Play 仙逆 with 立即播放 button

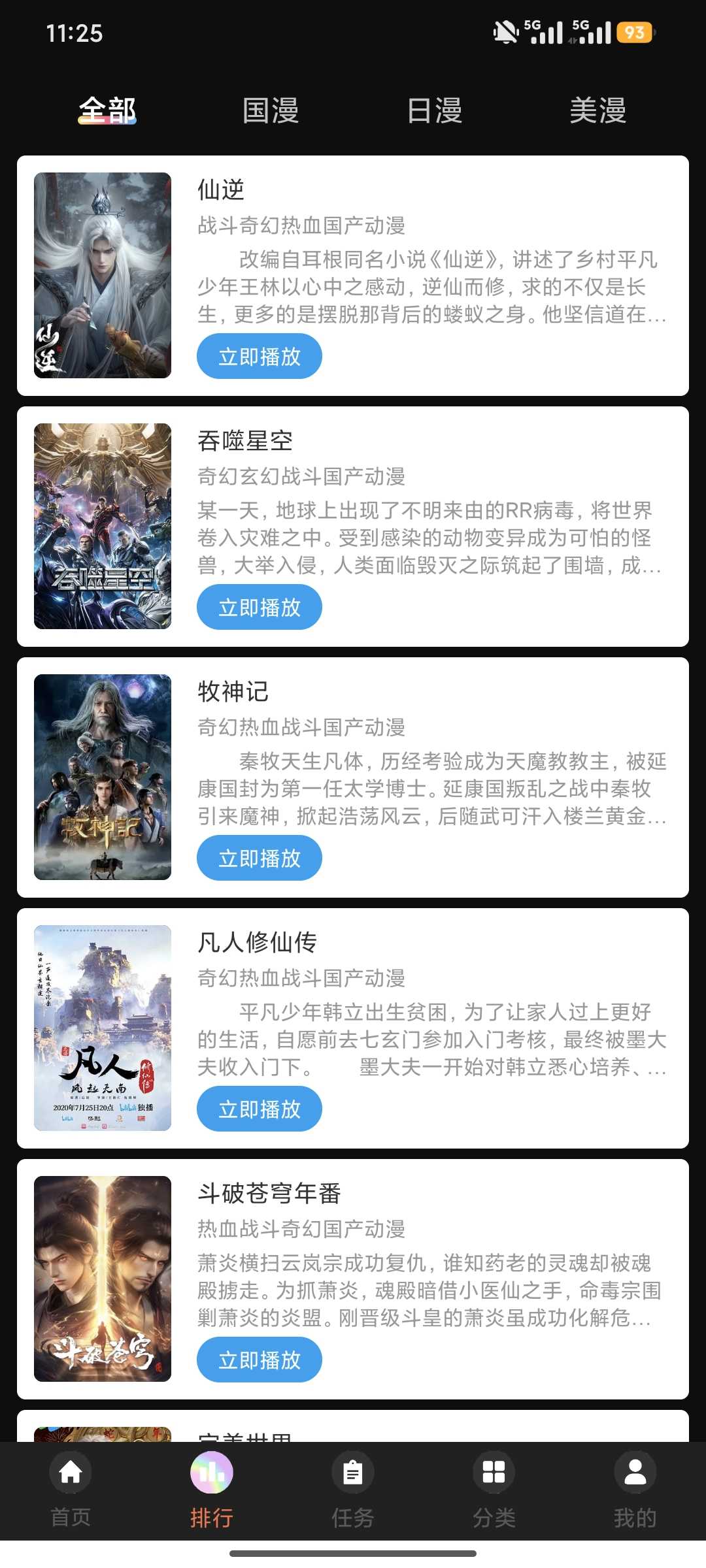click(x=260, y=357)
